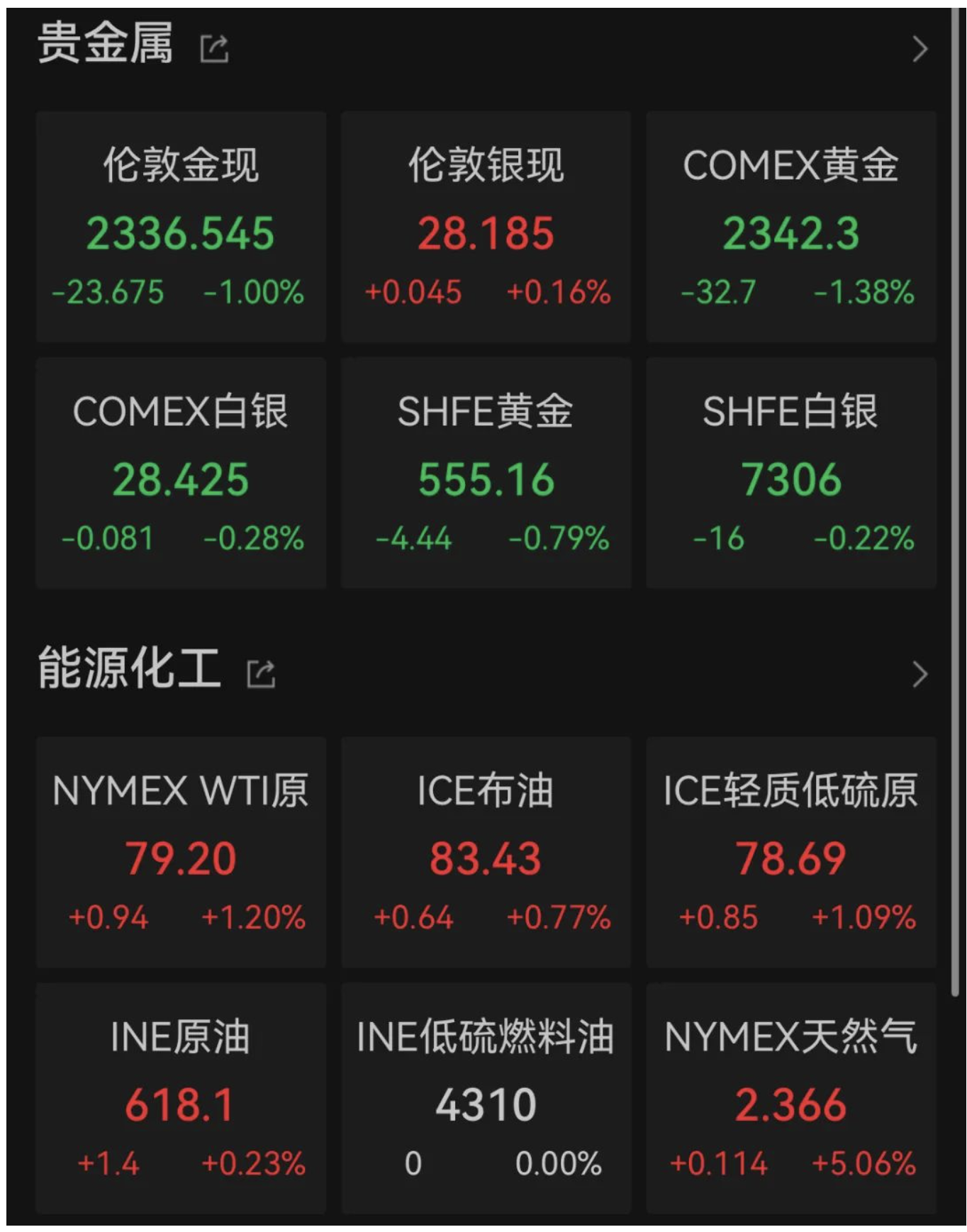Tap the INE原油 card
Image resolution: width=967 pixels, height=1232 pixels.
tap(181, 1098)
